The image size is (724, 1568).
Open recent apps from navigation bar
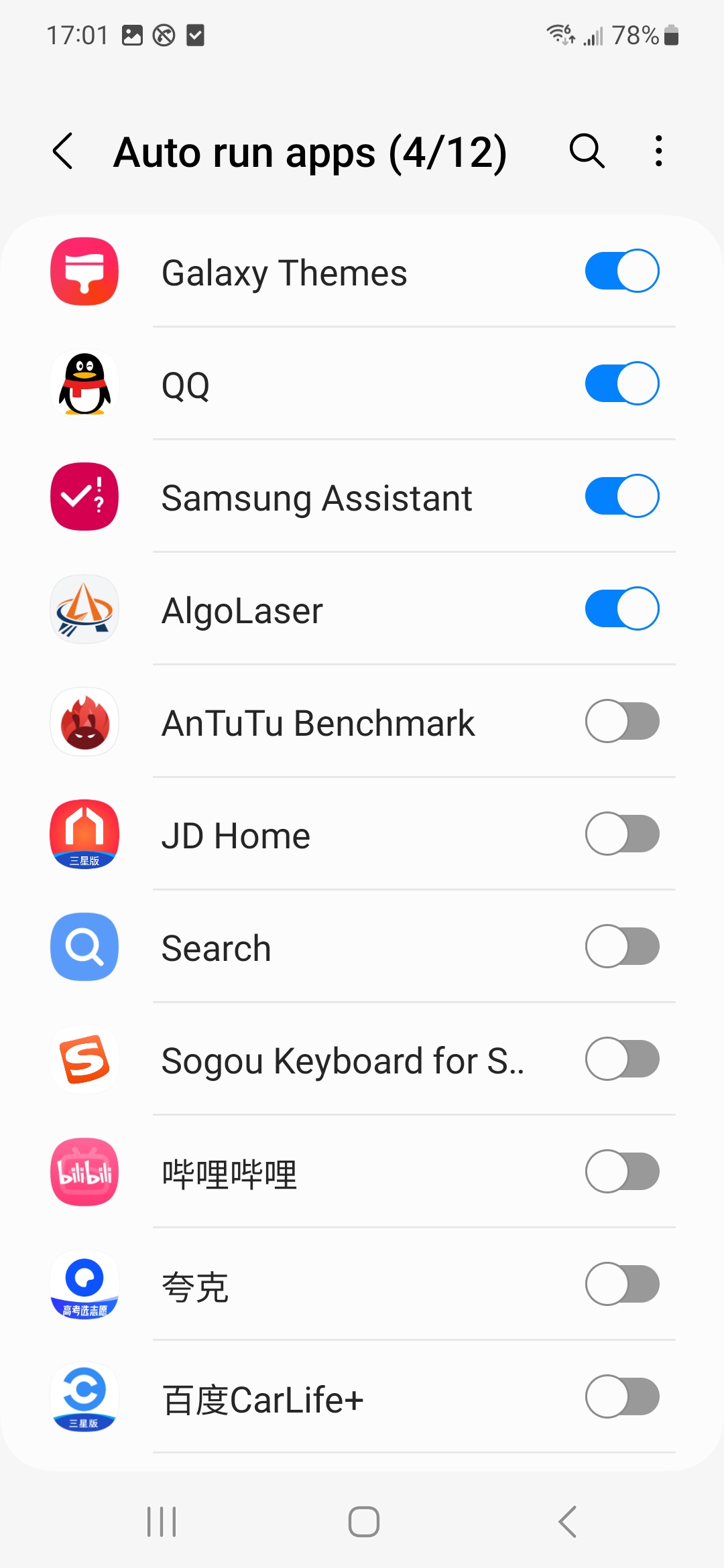pyautogui.click(x=162, y=1522)
